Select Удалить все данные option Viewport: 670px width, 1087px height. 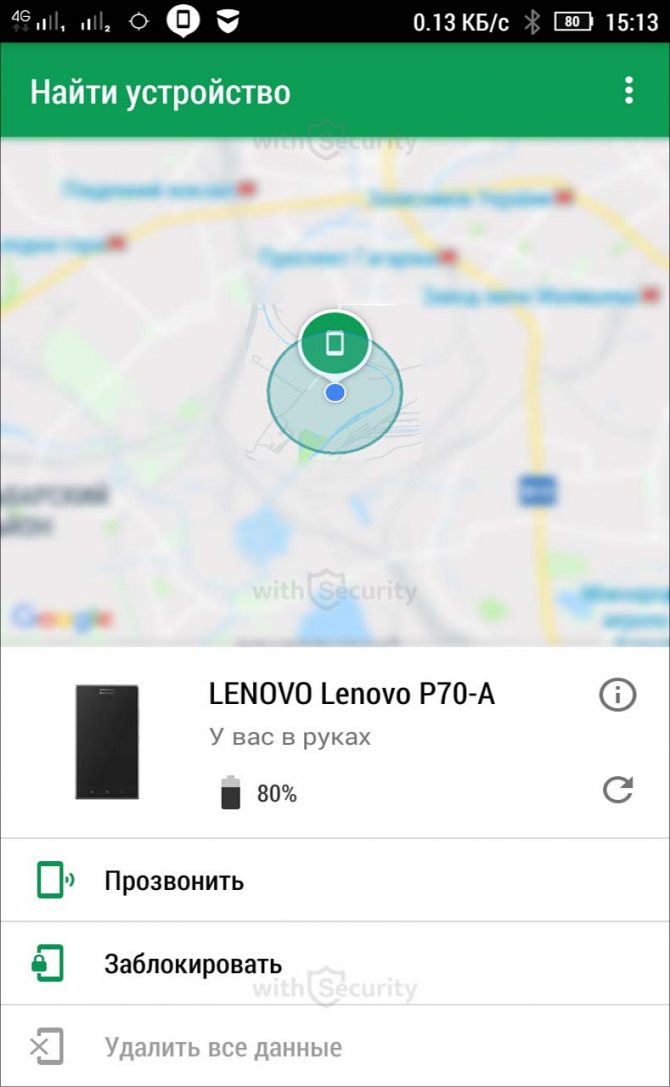click(222, 1048)
